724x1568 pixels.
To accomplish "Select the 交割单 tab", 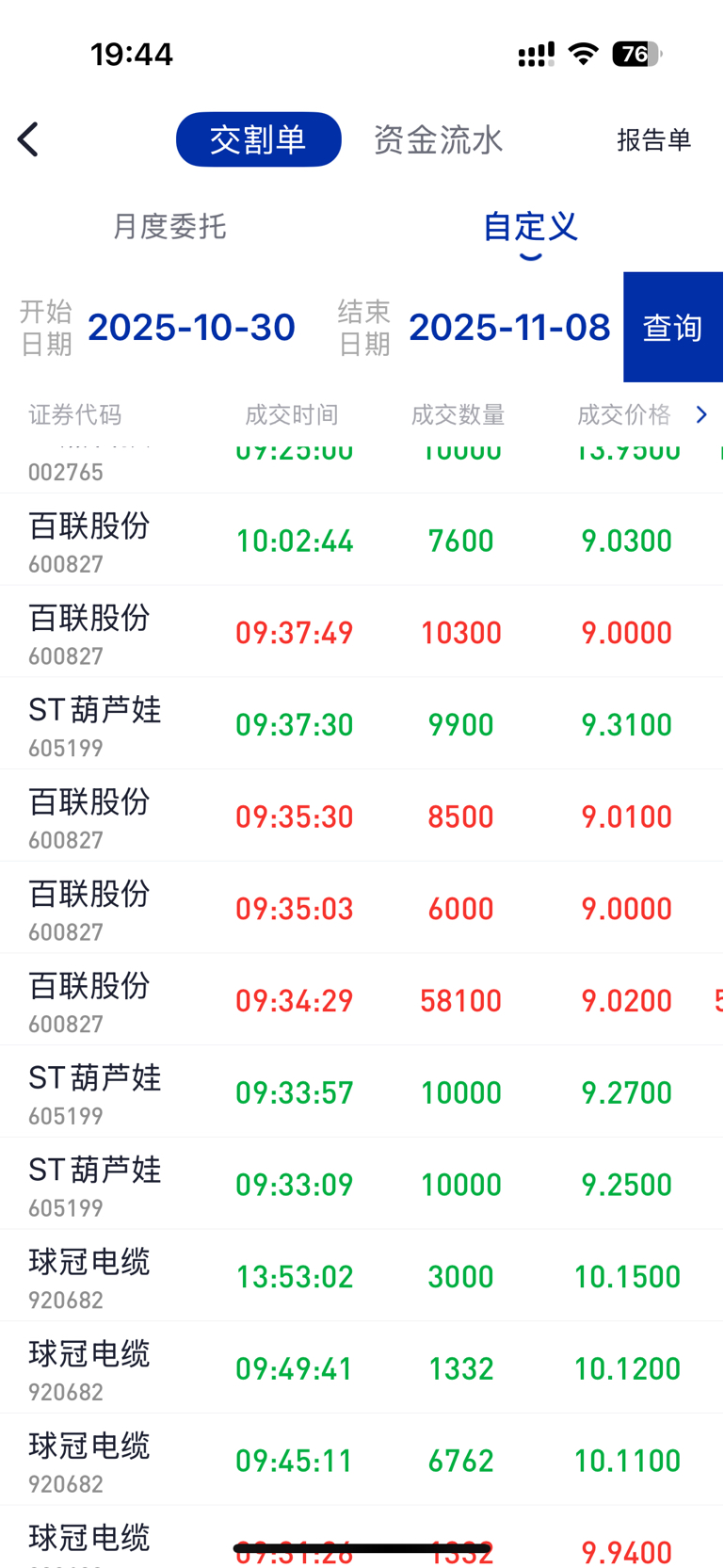I will tap(259, 139).
